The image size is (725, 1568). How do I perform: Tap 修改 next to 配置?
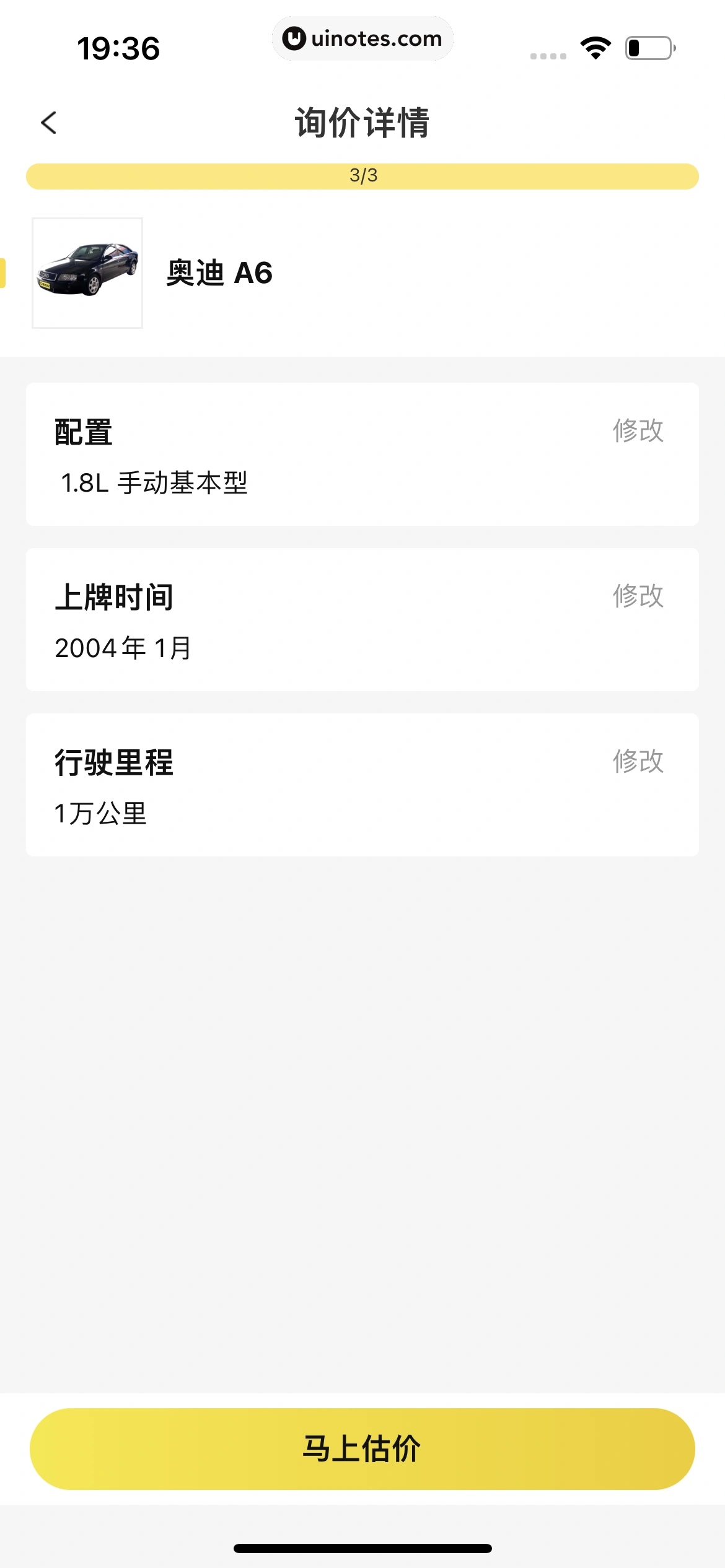click(x=638, y=430)
